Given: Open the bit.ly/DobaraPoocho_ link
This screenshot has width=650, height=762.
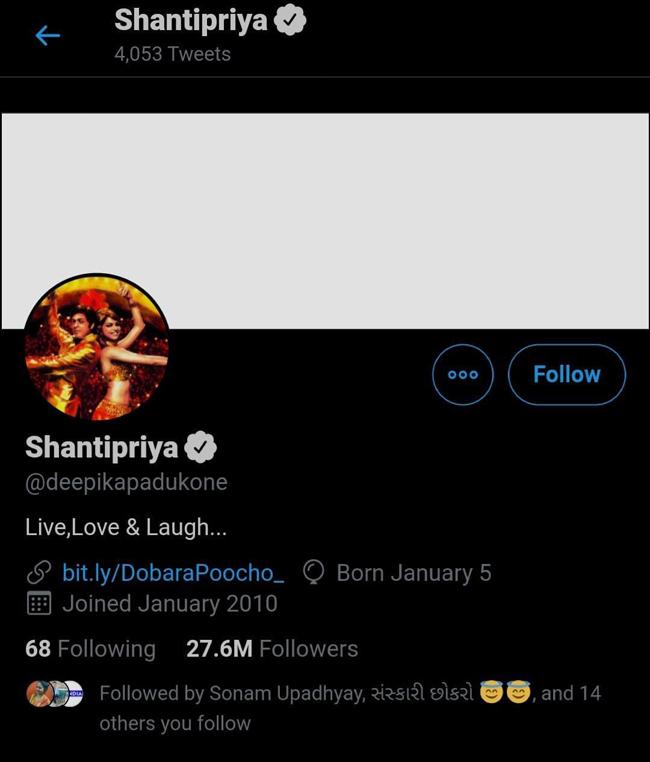Looking at the screenshot, I should point(172,572).
